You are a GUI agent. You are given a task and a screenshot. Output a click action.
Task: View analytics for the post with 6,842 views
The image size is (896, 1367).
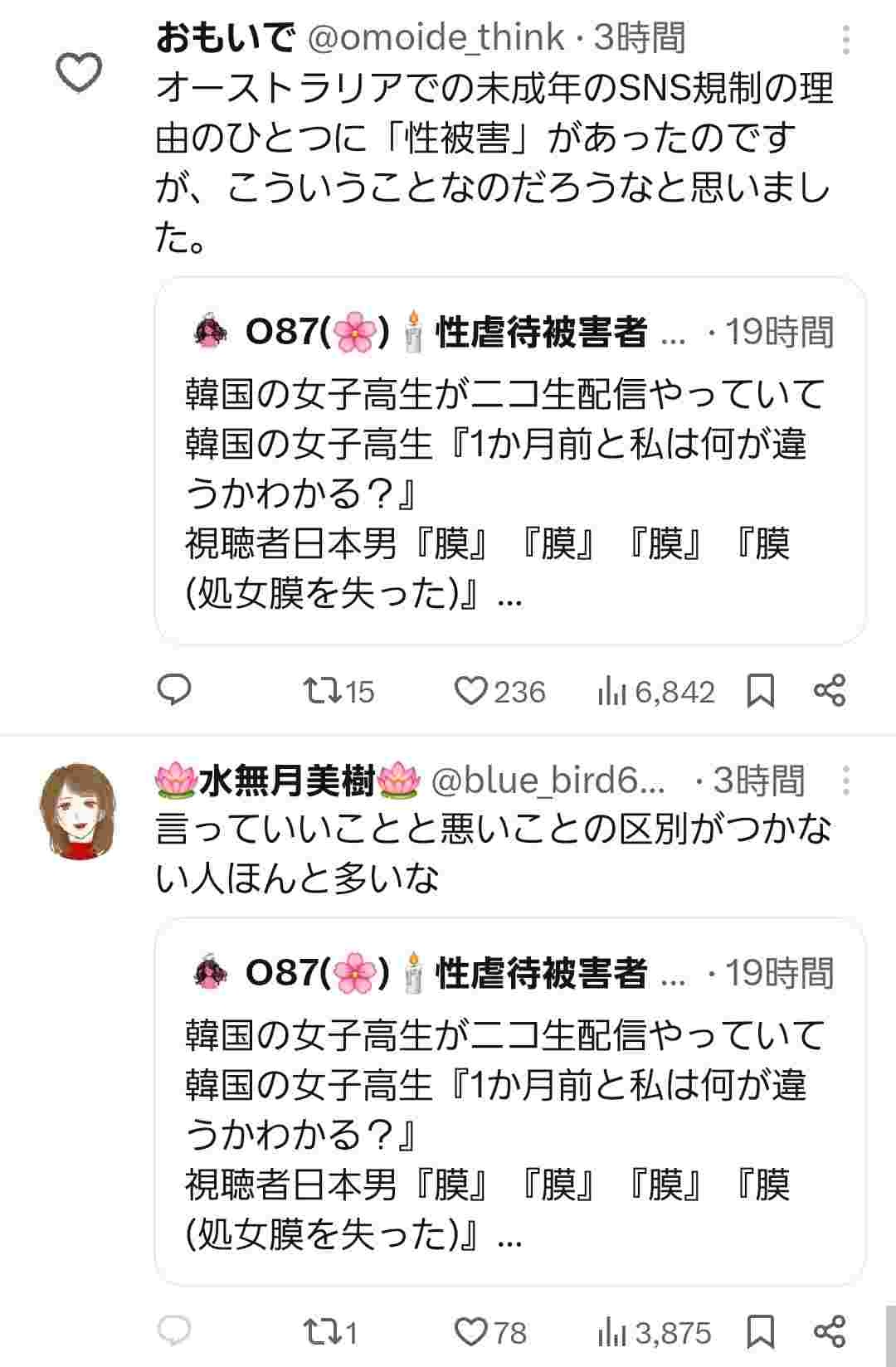[611, 691]
